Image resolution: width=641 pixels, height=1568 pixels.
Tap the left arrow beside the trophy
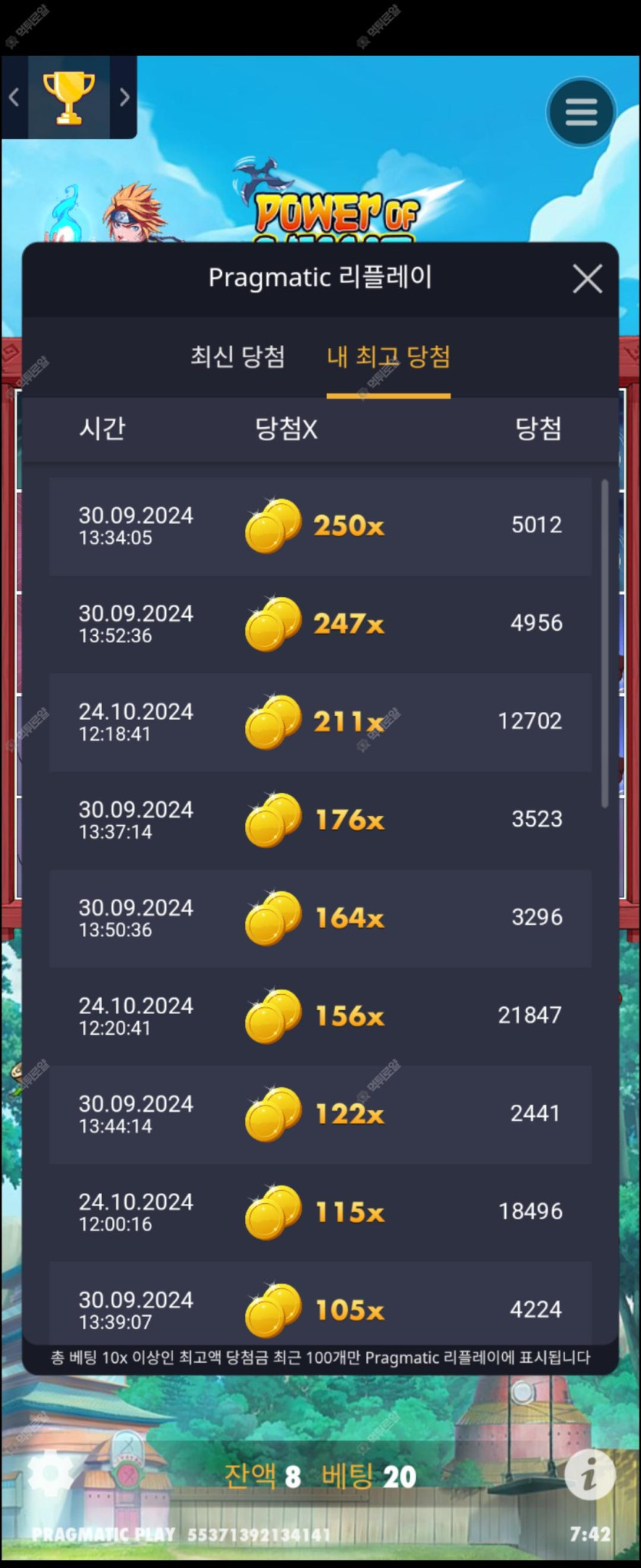point(14,98)
